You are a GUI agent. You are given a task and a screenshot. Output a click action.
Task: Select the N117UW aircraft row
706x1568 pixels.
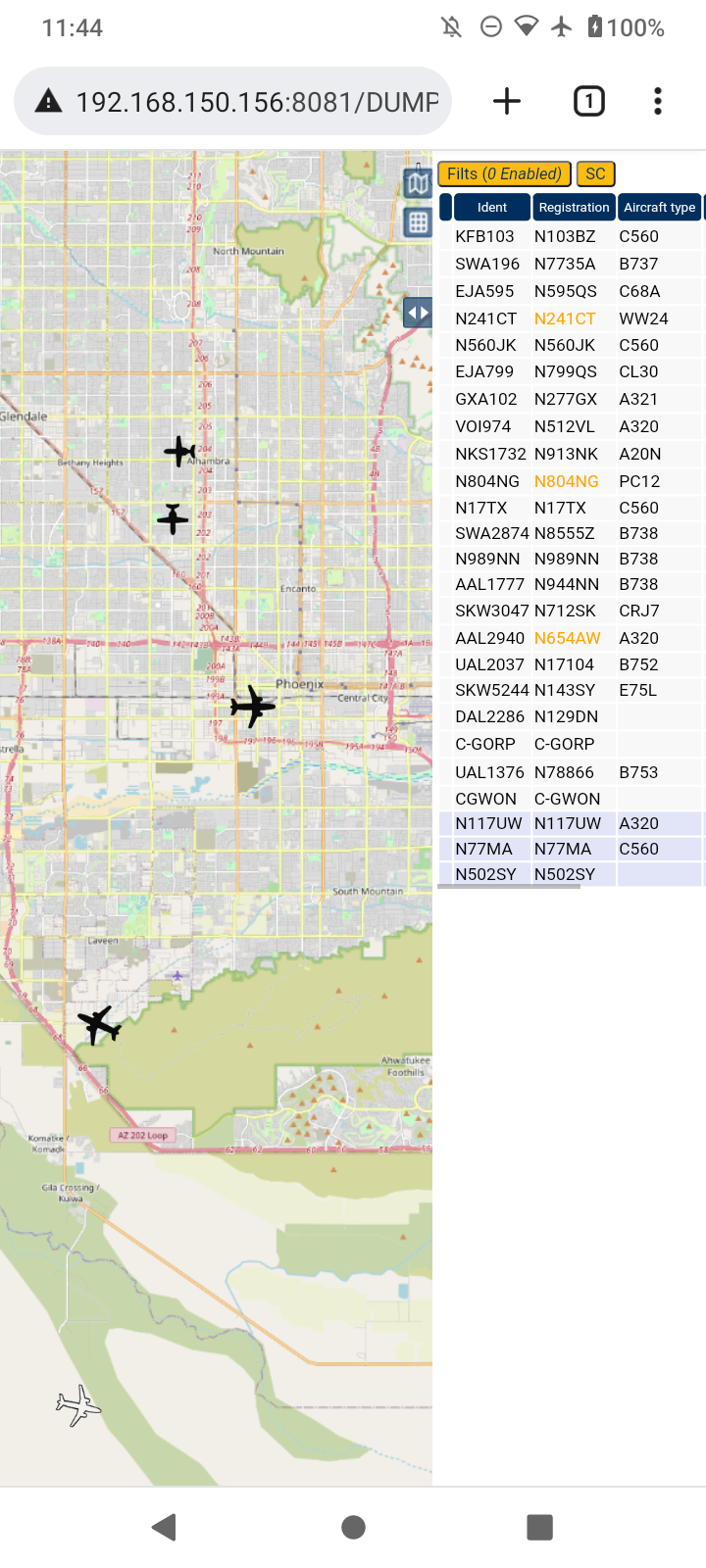click(572, 823)
